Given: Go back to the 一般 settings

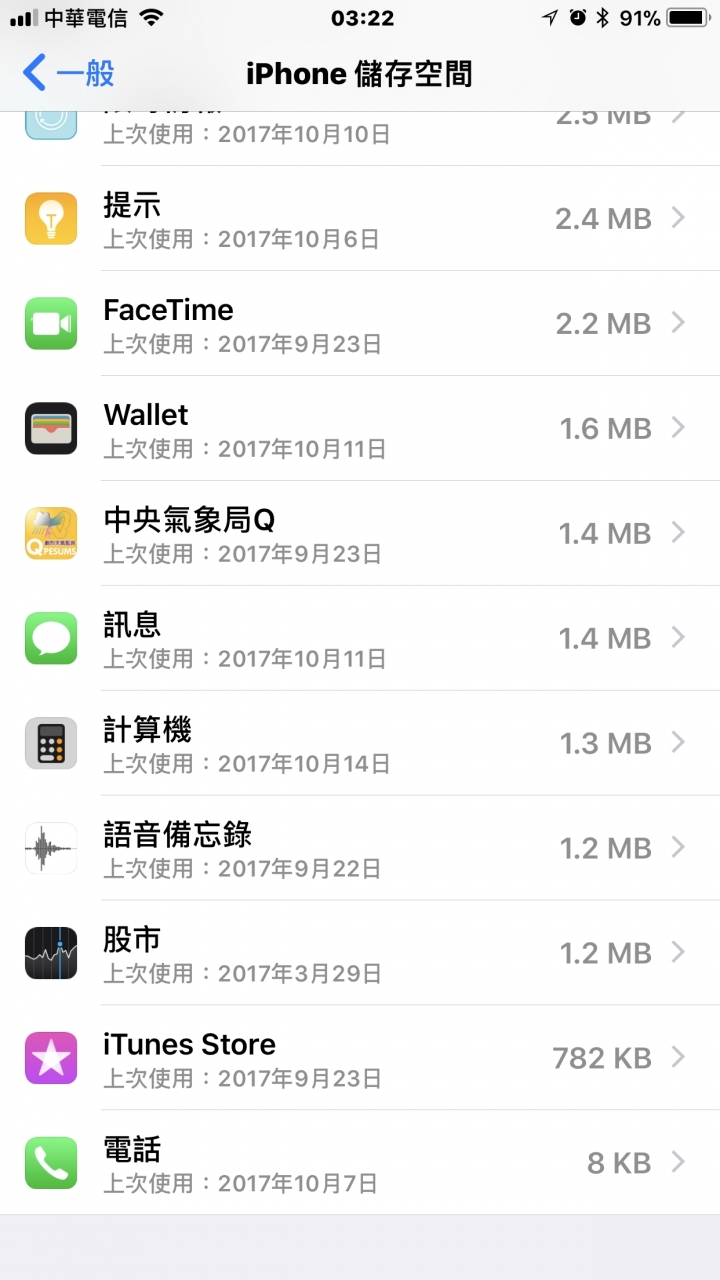Looking at the screenshot, I should pos(68,73).
